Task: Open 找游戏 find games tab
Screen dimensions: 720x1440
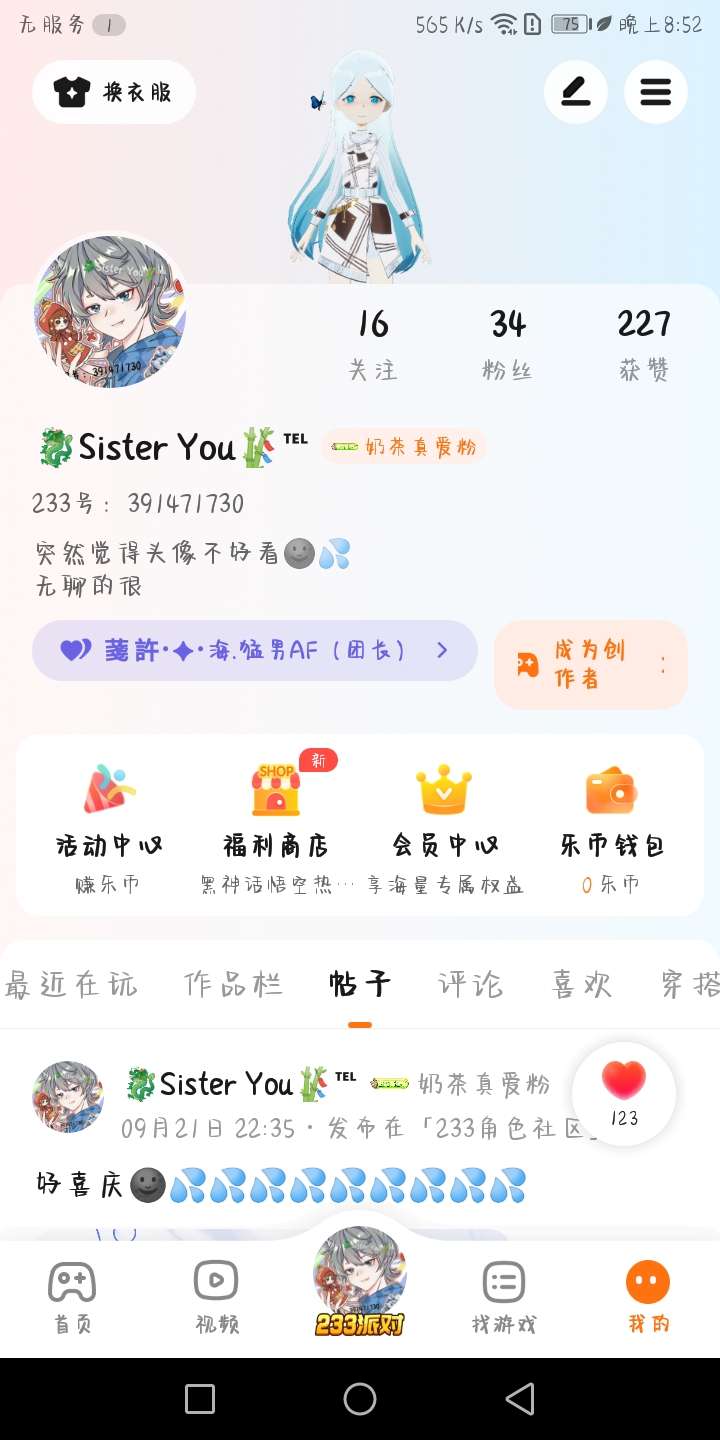Action: tap(504, 1297)
